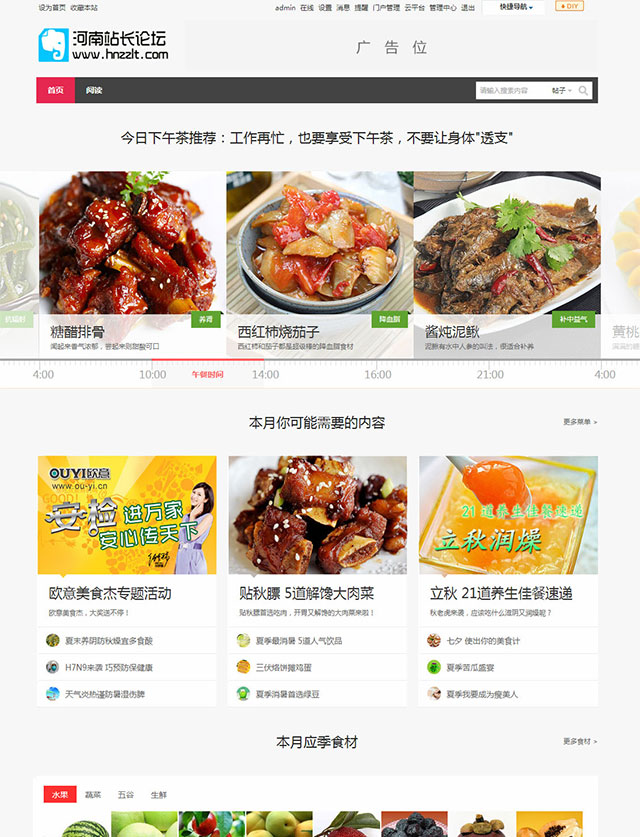Switch to the 阅读 nav tab

[94, 90]
